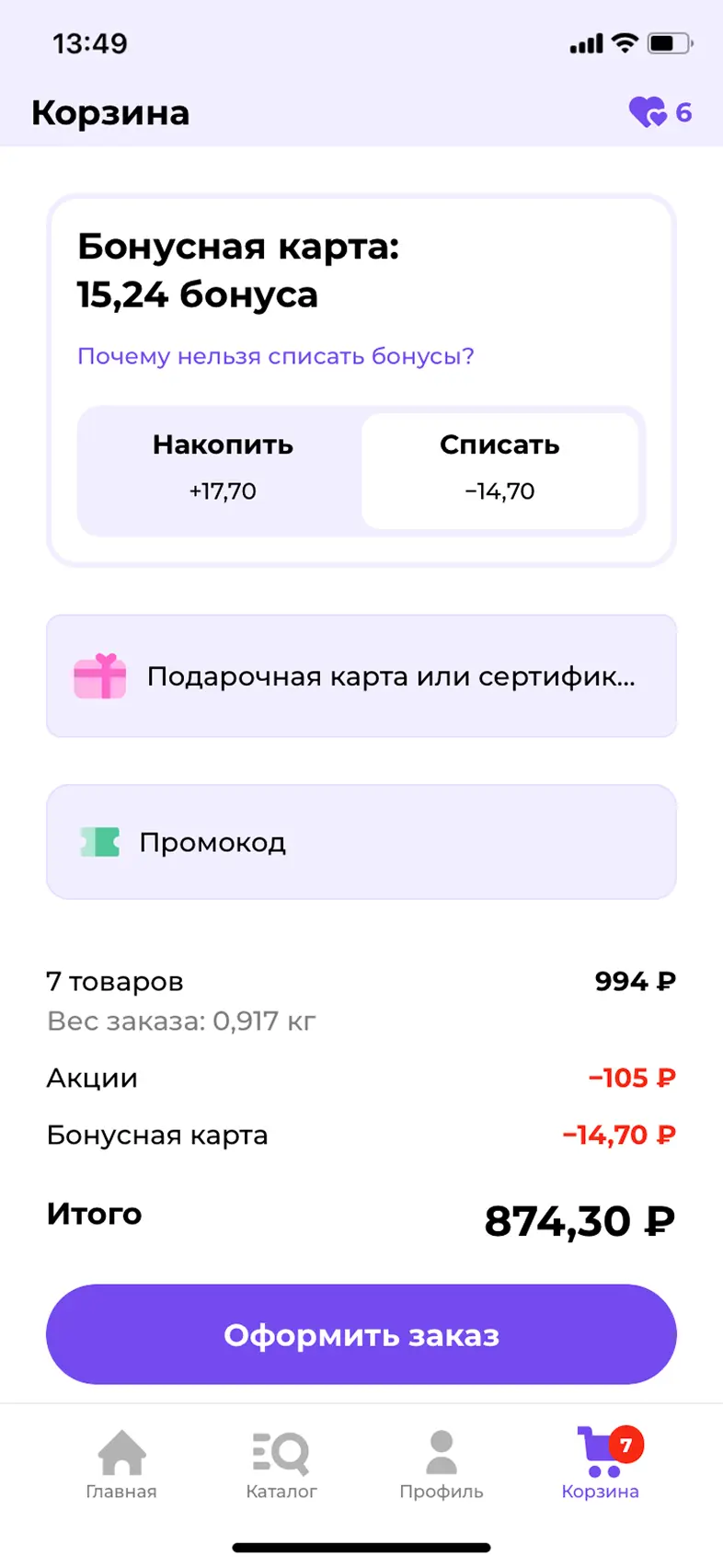The height and width of the screenshot is (1568, 723).
Task: Expand the Промокод entry row
Action: 361,842
